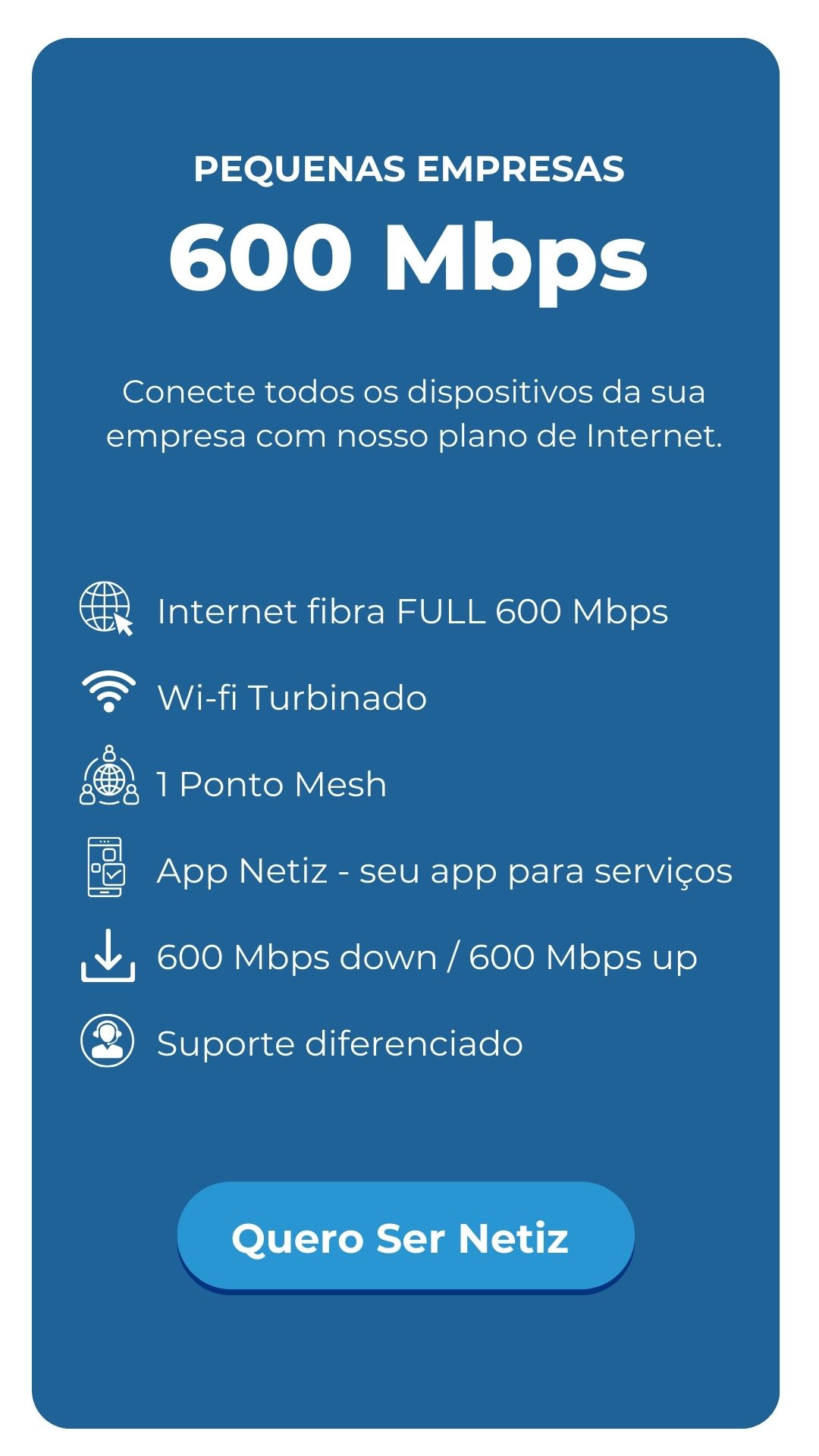The height and width of the screenshot is (1456, 819).
Task: Click the download arrow icon
Action: click(107, 955)
